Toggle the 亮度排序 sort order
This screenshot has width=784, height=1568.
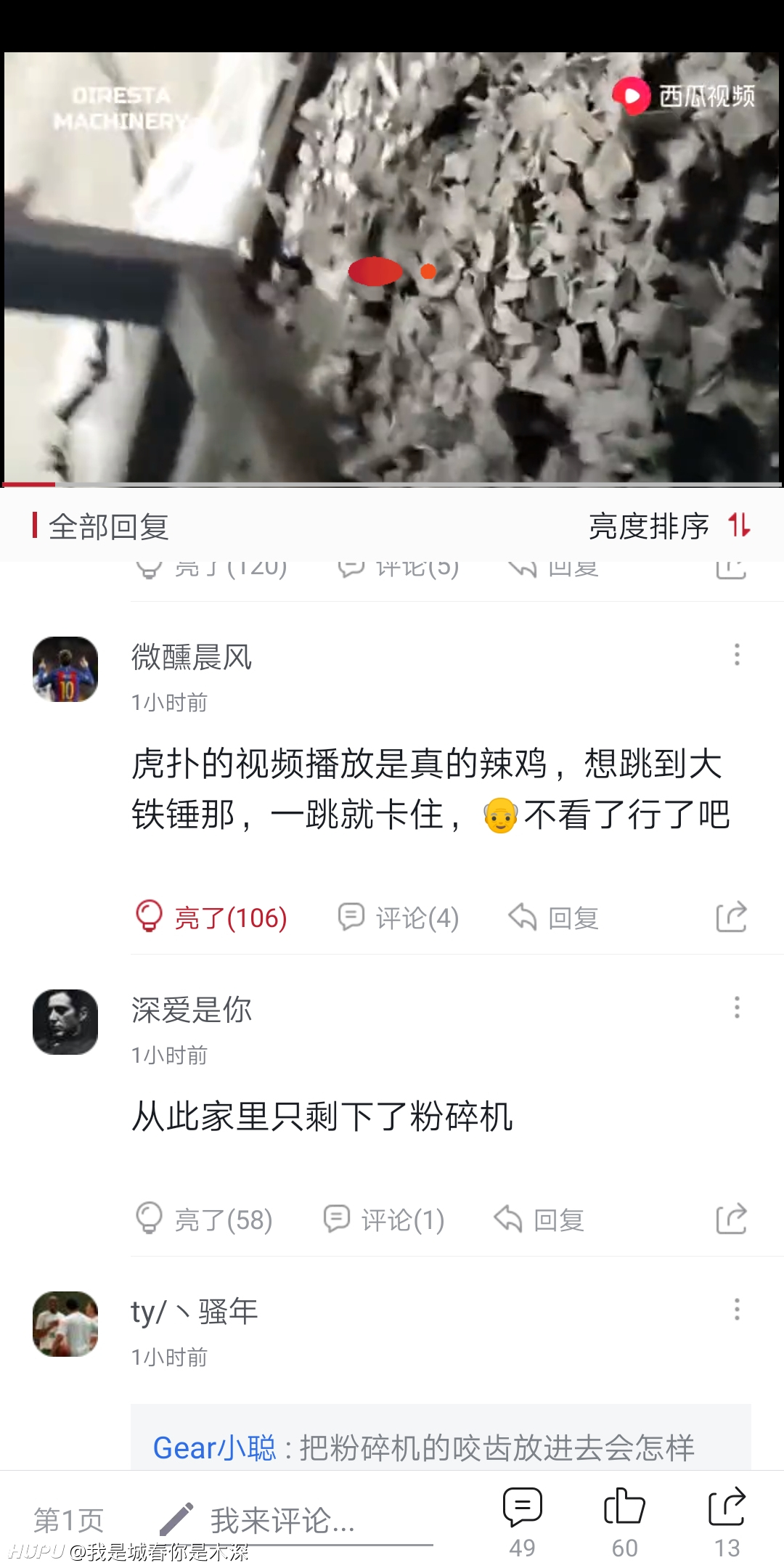(669, 526)
